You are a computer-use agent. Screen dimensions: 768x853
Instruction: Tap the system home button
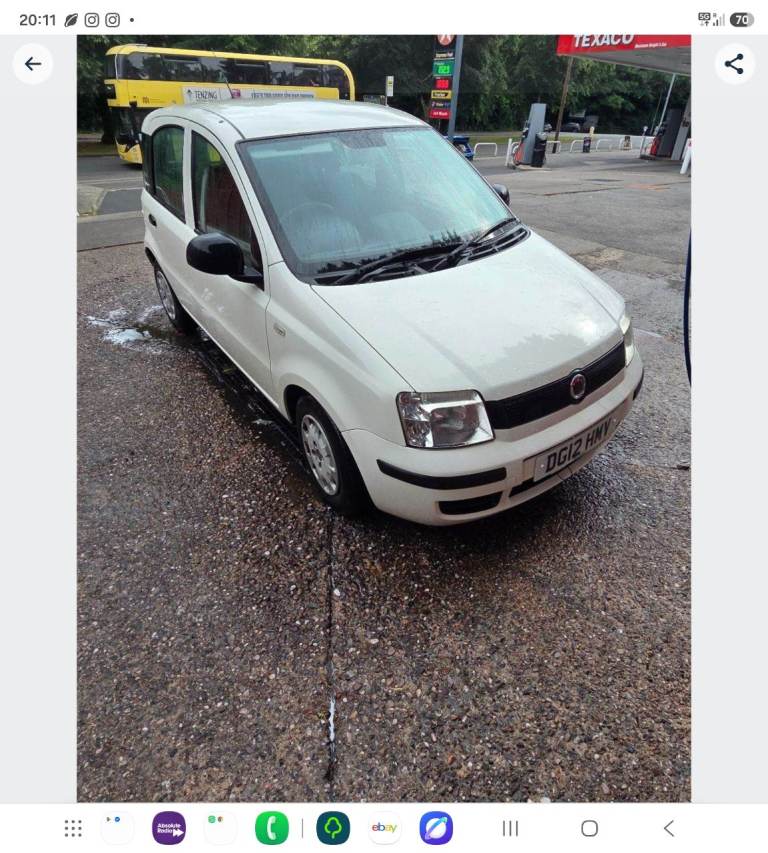coord(590,829)
